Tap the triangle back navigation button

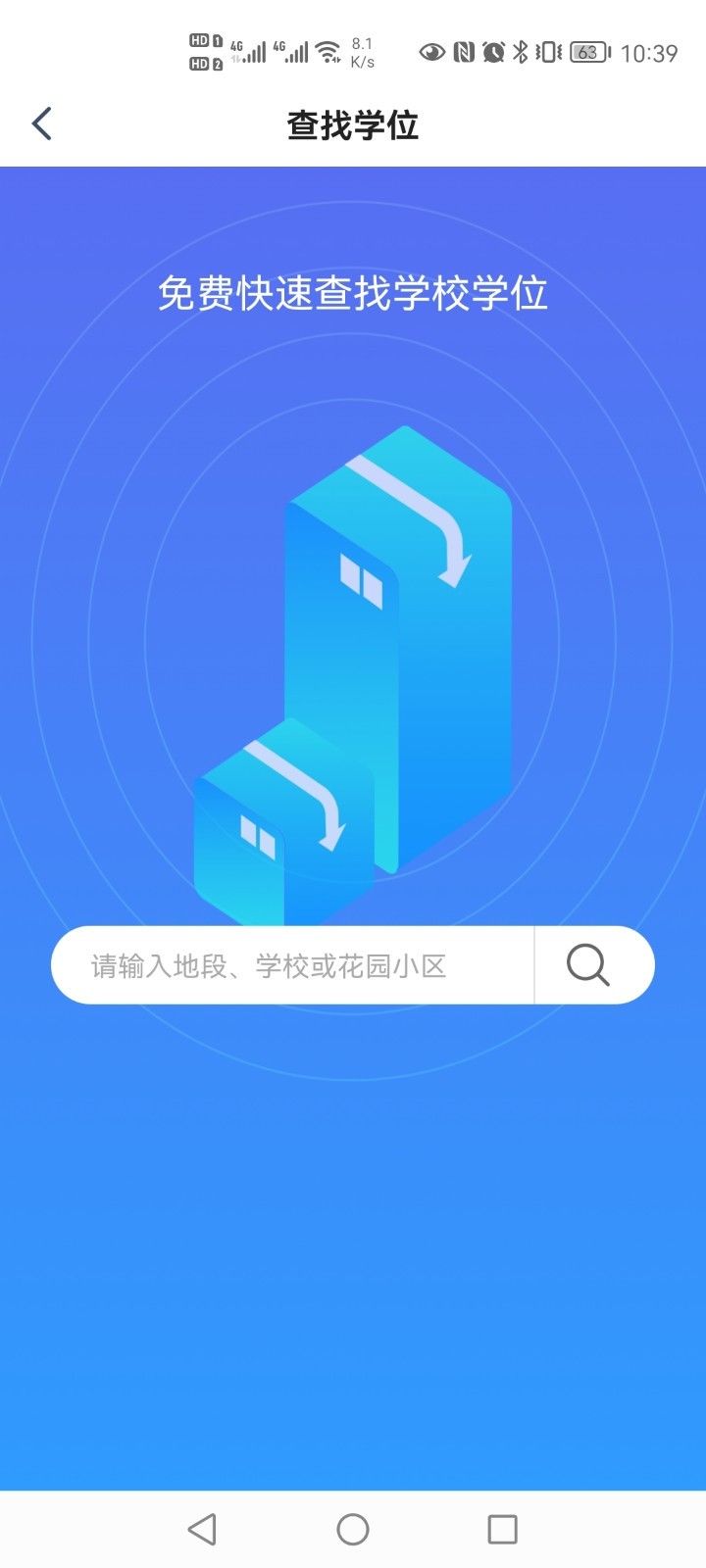[203, 1528]
